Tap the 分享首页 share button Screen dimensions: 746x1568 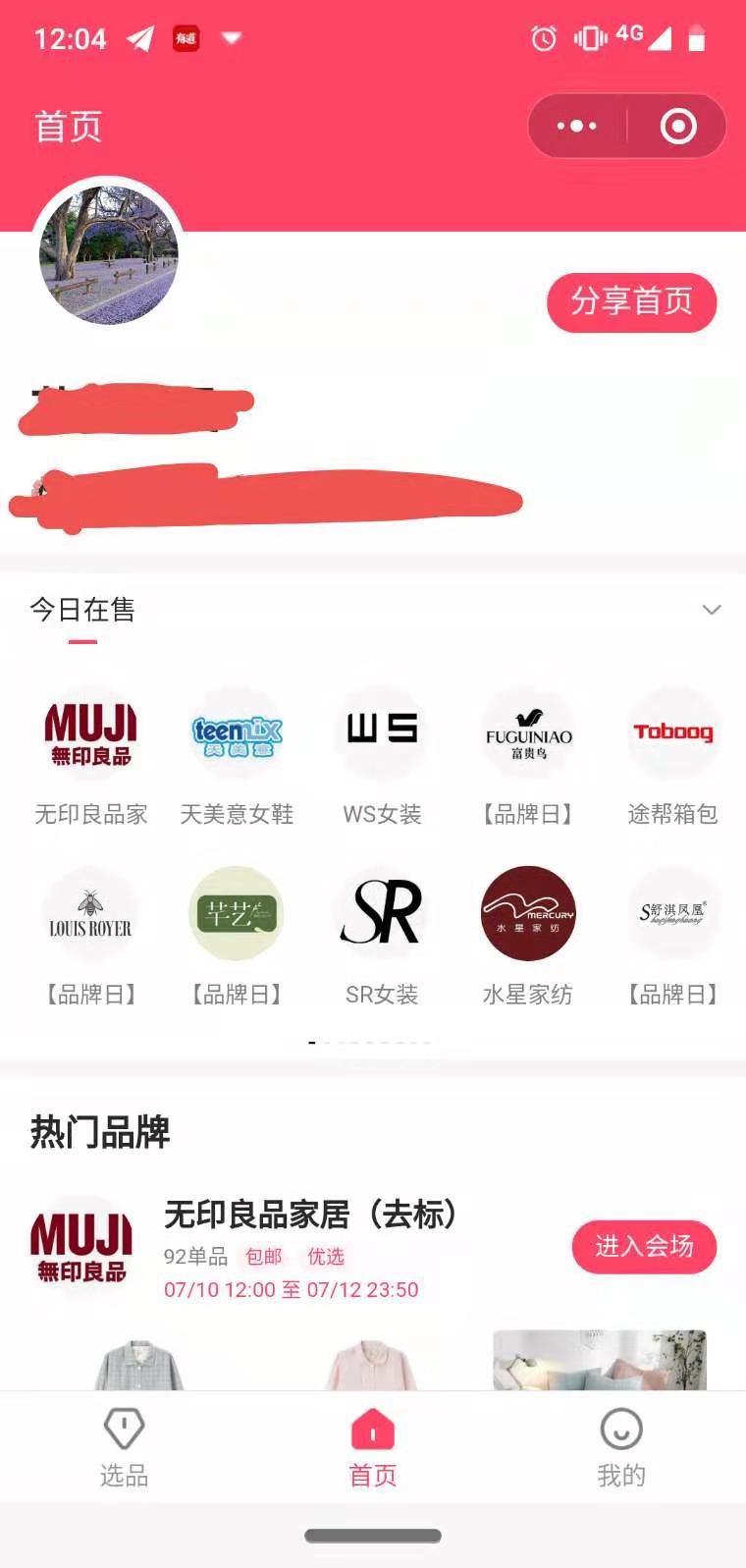[x=631, y=302]
